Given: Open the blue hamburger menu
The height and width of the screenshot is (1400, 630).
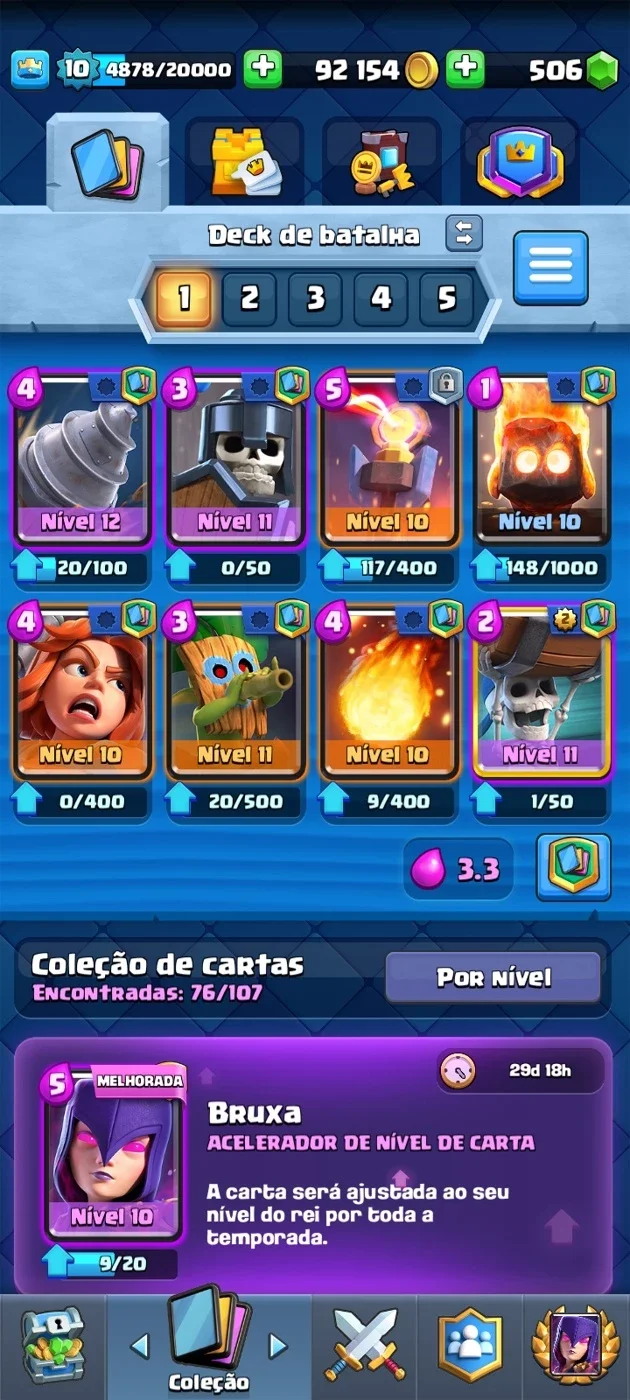Looking at the screenshot, I should 551,268.
